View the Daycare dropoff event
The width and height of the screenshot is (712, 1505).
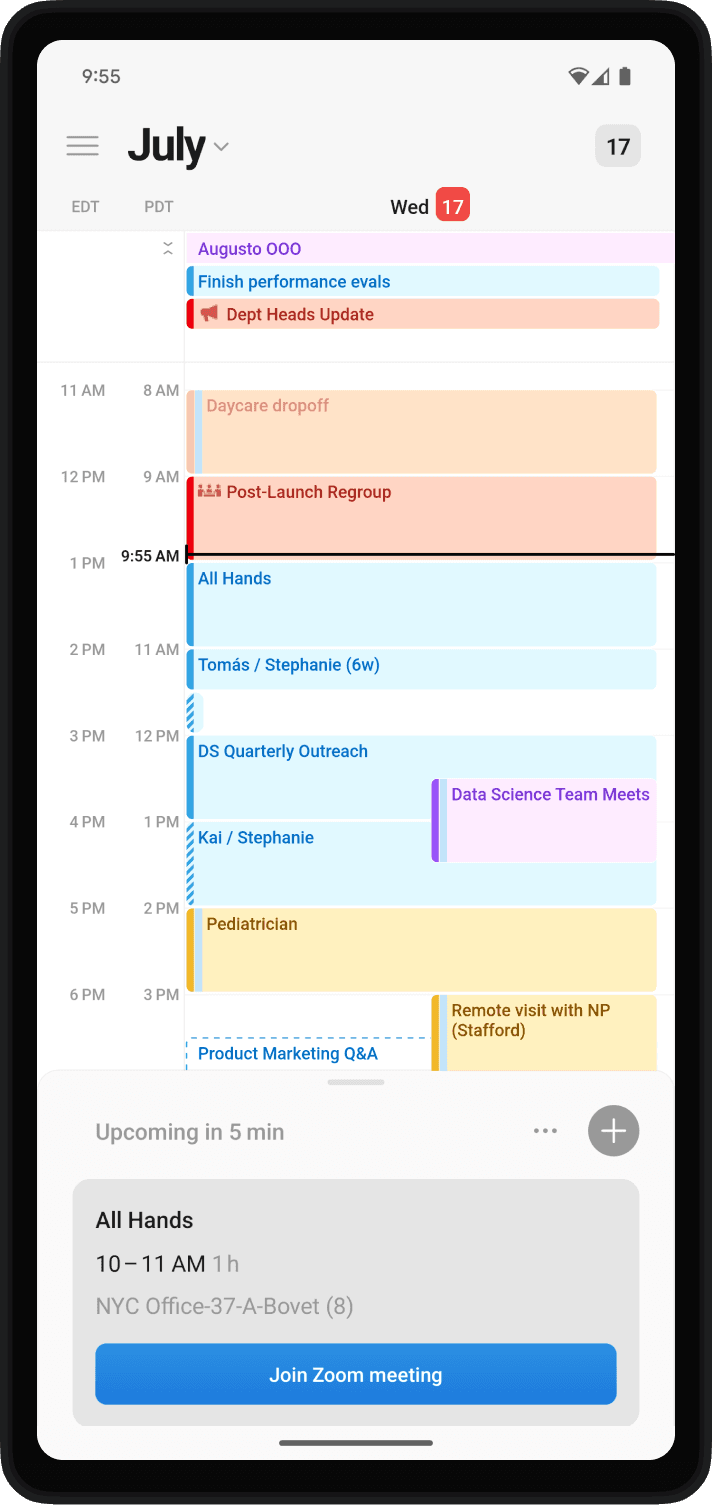coord(423,432)
